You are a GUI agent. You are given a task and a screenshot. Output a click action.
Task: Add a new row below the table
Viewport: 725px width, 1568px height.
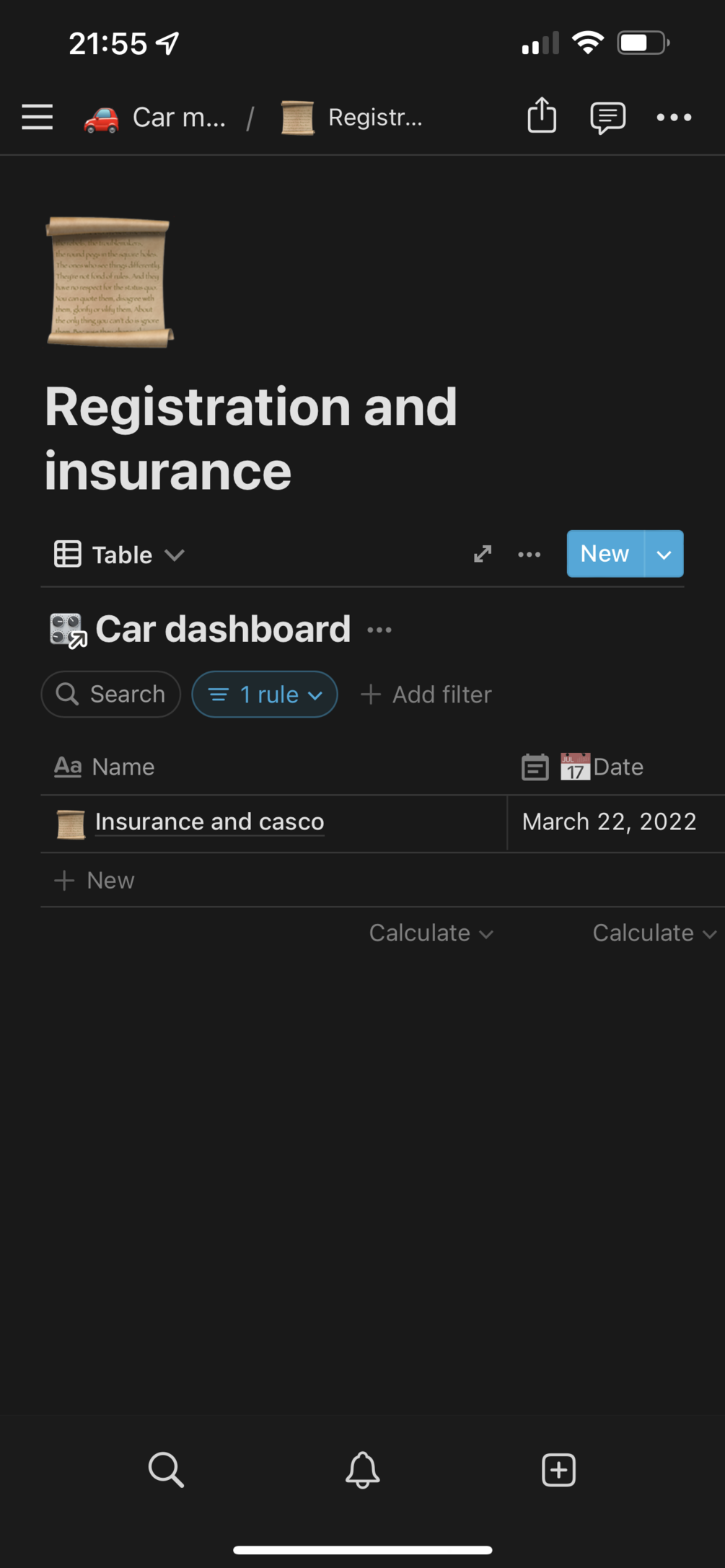95,880
